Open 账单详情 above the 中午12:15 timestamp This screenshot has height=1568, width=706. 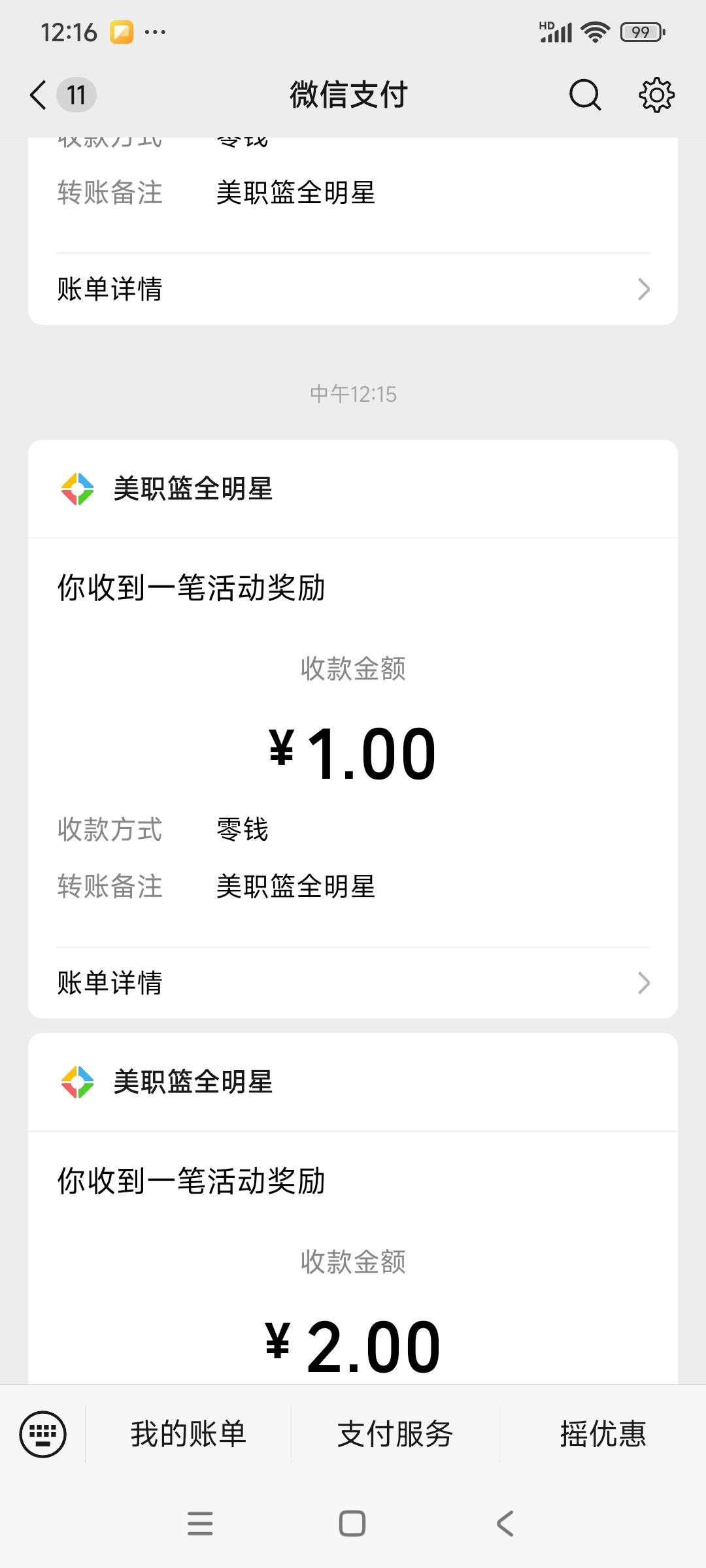353,289
